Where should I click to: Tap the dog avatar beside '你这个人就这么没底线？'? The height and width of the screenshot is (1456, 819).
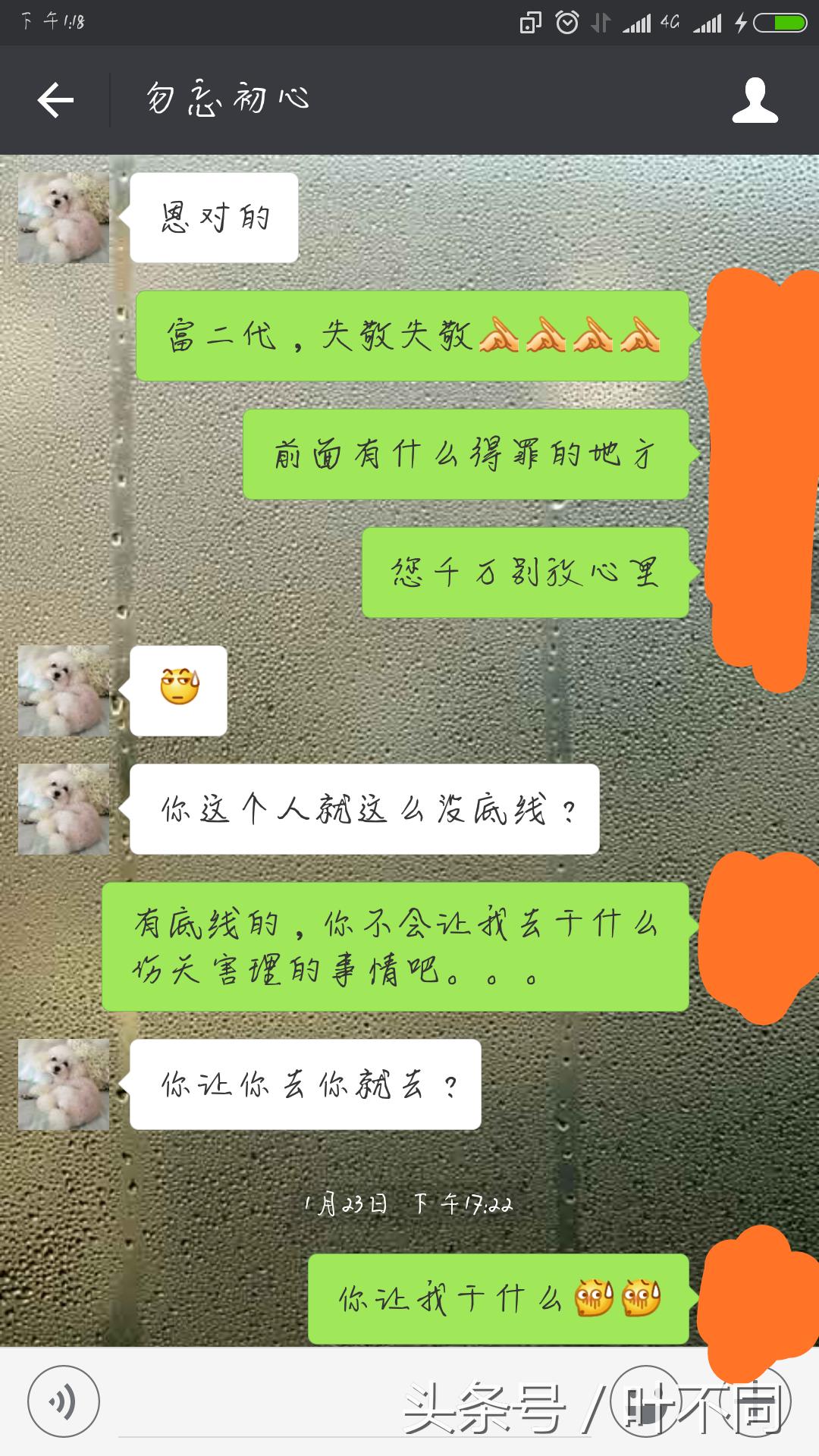click(63, 808)
